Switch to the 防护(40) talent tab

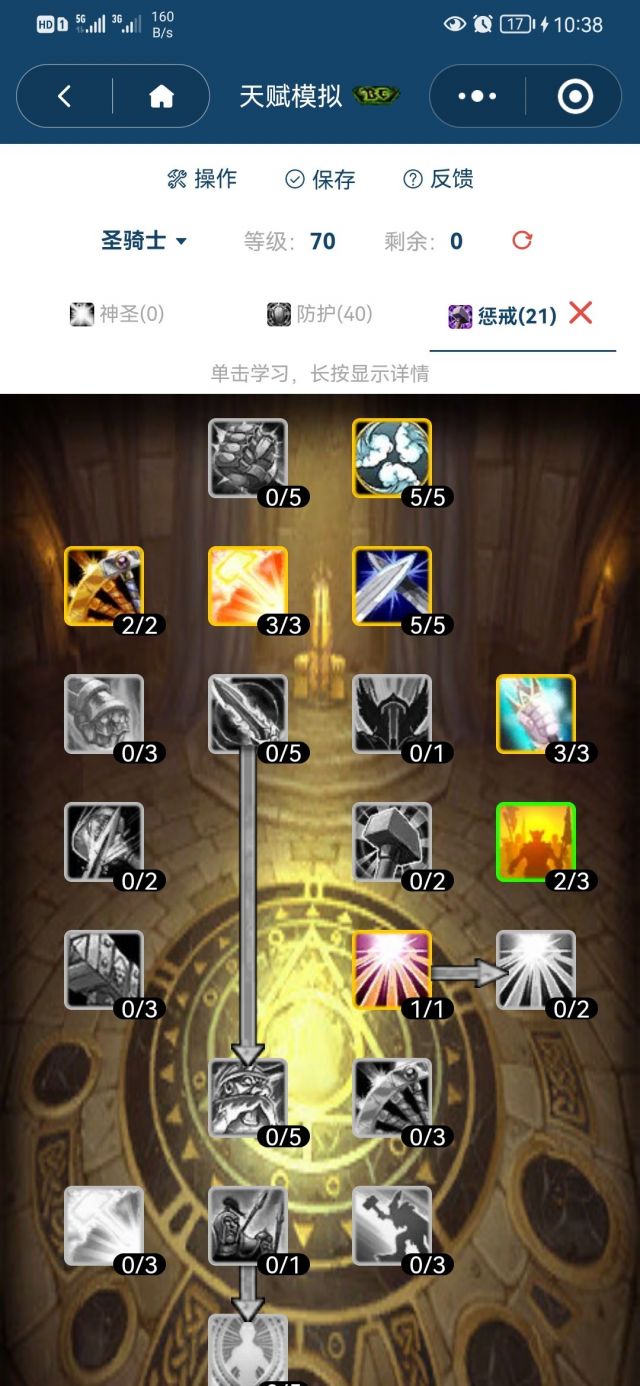tap(320, 315)
